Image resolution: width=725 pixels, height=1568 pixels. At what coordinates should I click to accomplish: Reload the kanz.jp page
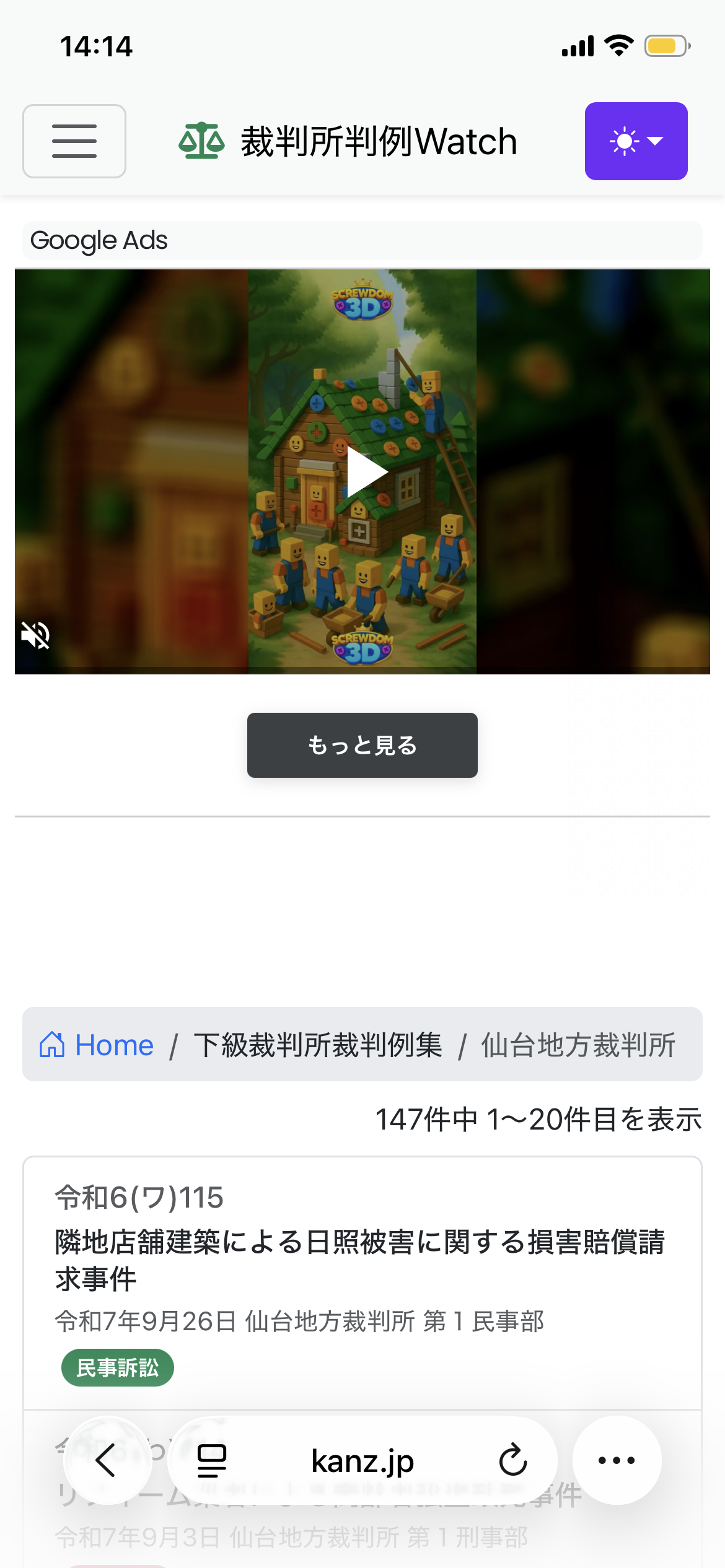pos(512,1460)
